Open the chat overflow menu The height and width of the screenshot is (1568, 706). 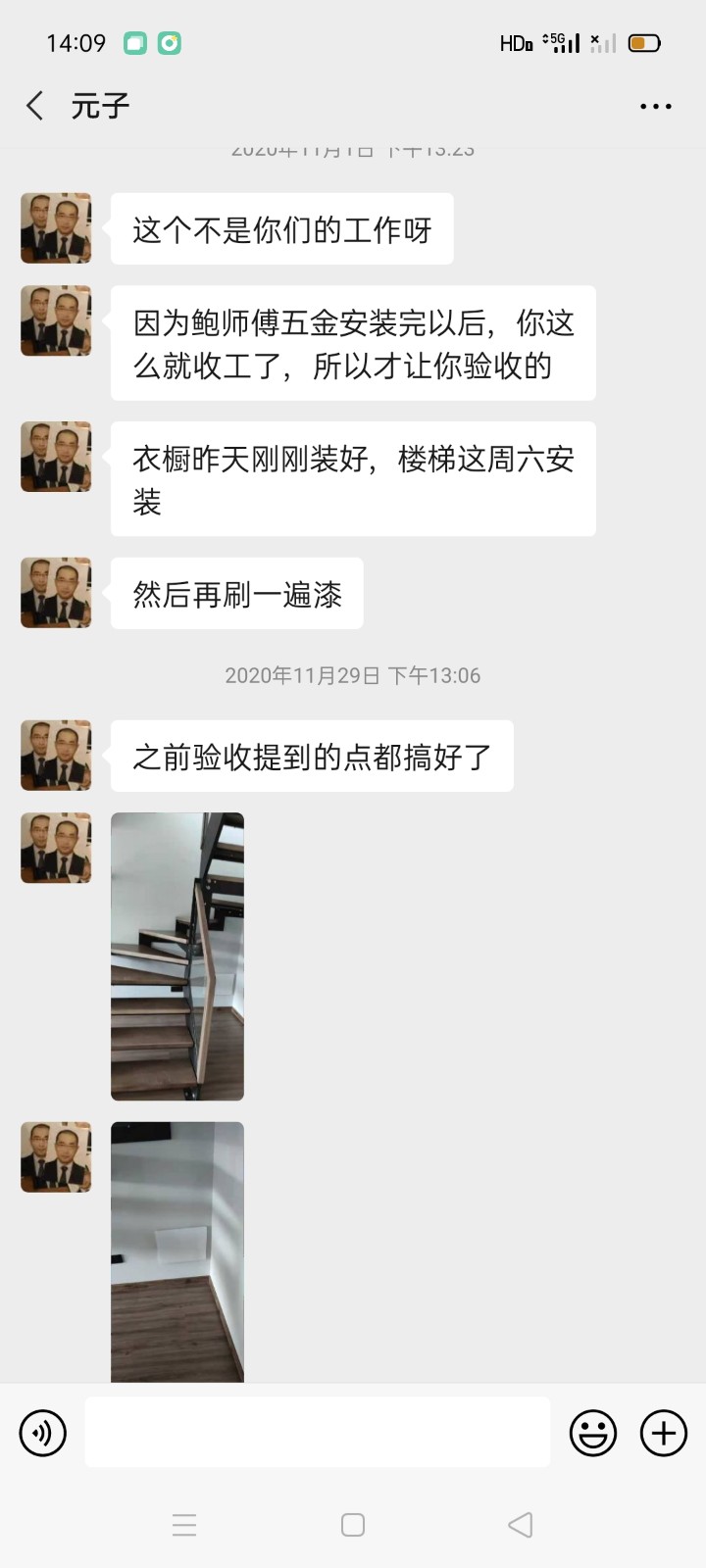[655, 106]
